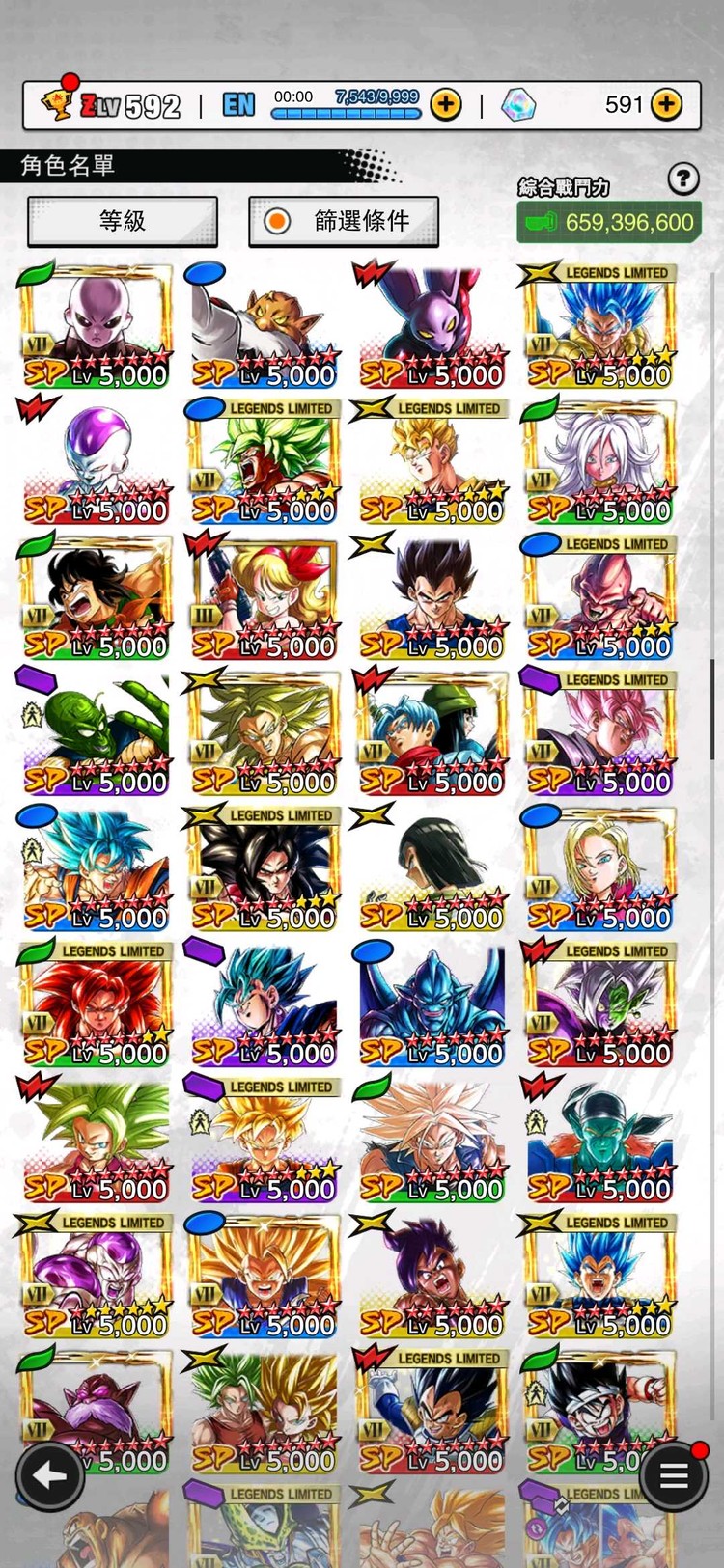Tap the plus button to refill energy
The width and height of the screenshot is (724, 1568).
tap(446, 104)
